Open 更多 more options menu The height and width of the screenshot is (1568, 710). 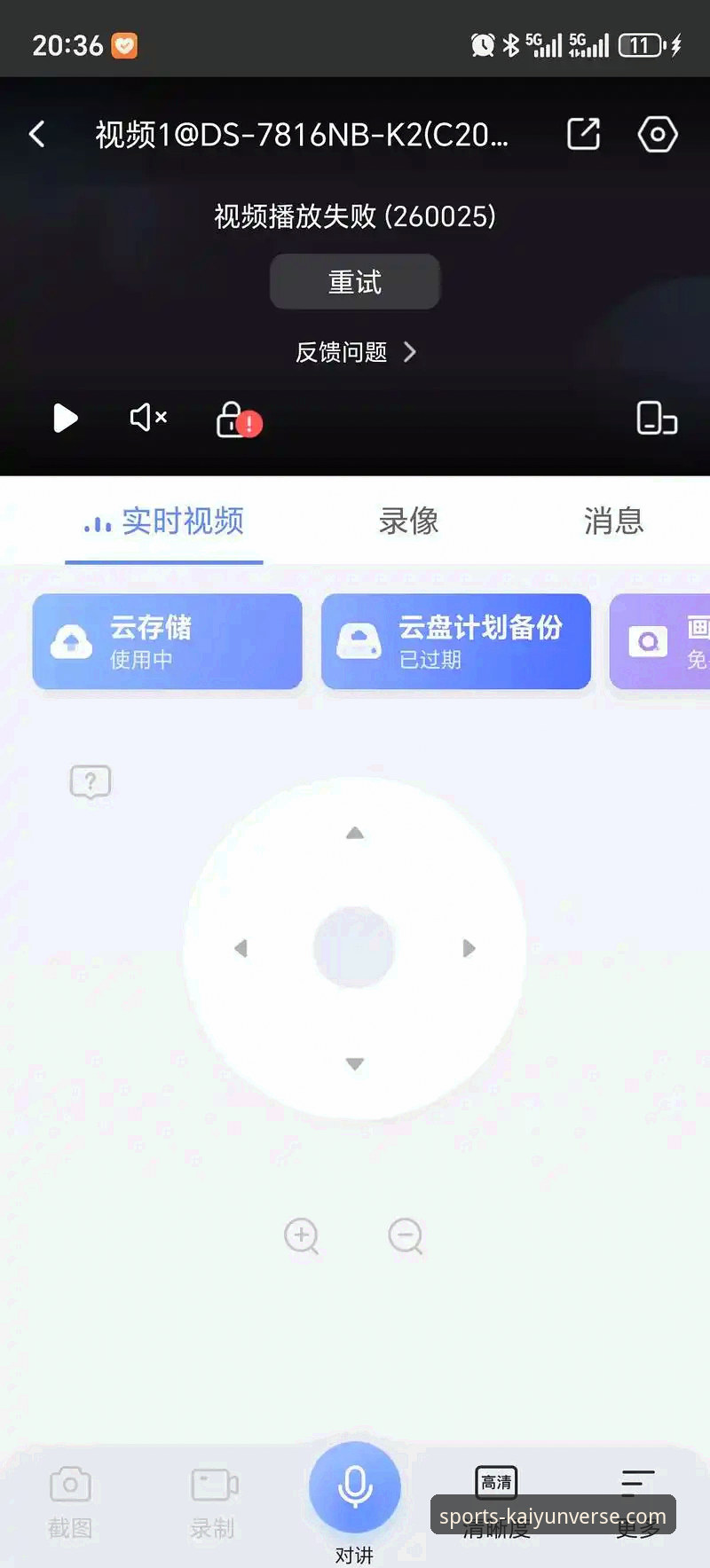(638, 1501)
